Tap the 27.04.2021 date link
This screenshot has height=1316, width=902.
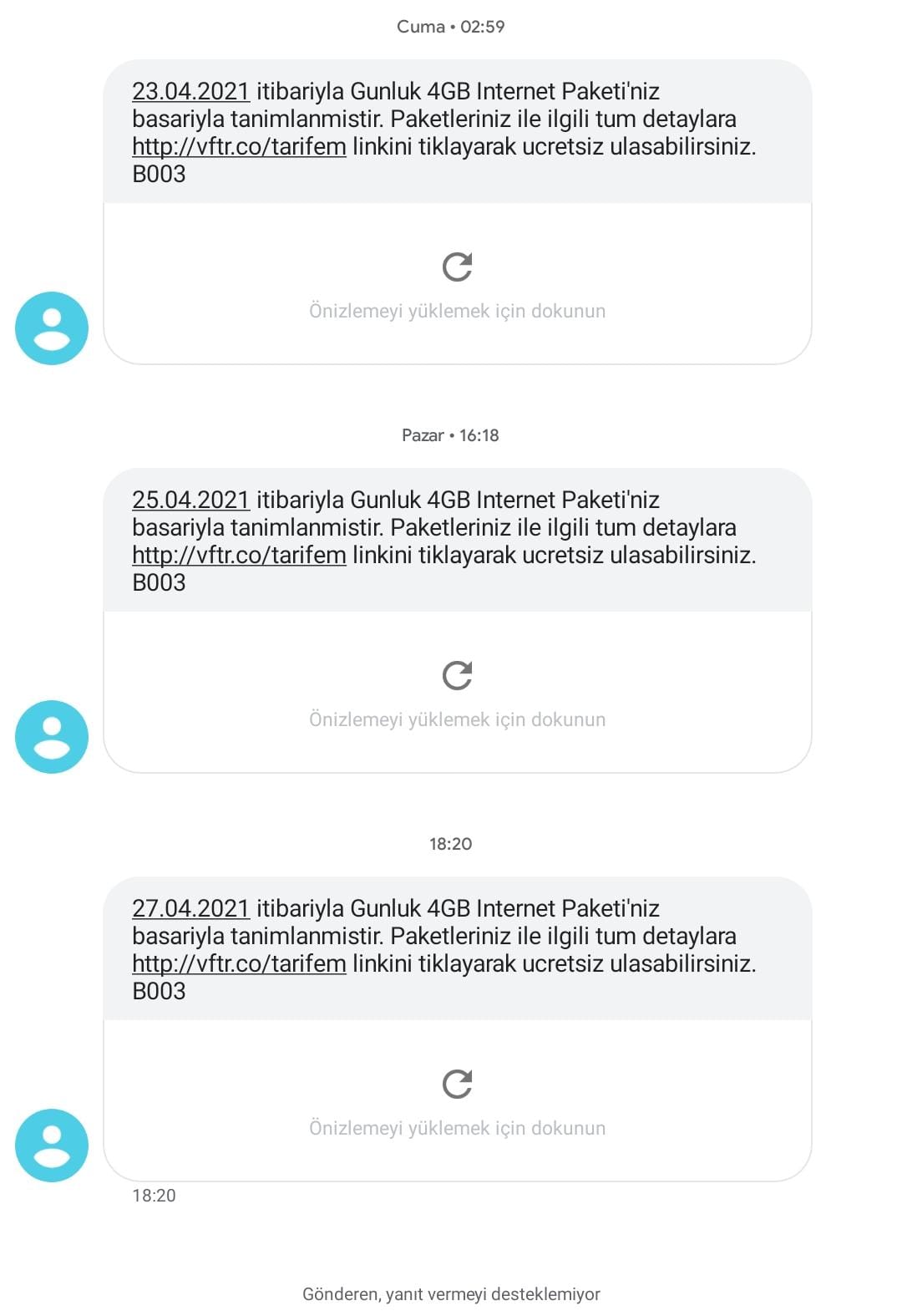pyautogui.click(x=190, y=908)
